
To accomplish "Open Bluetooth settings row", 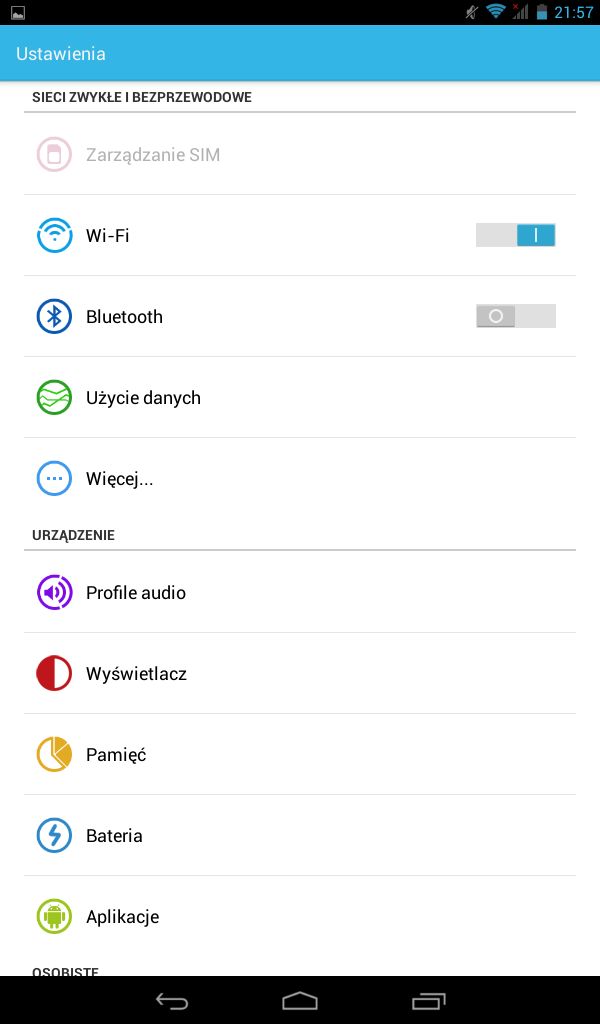I will (300, 316).
